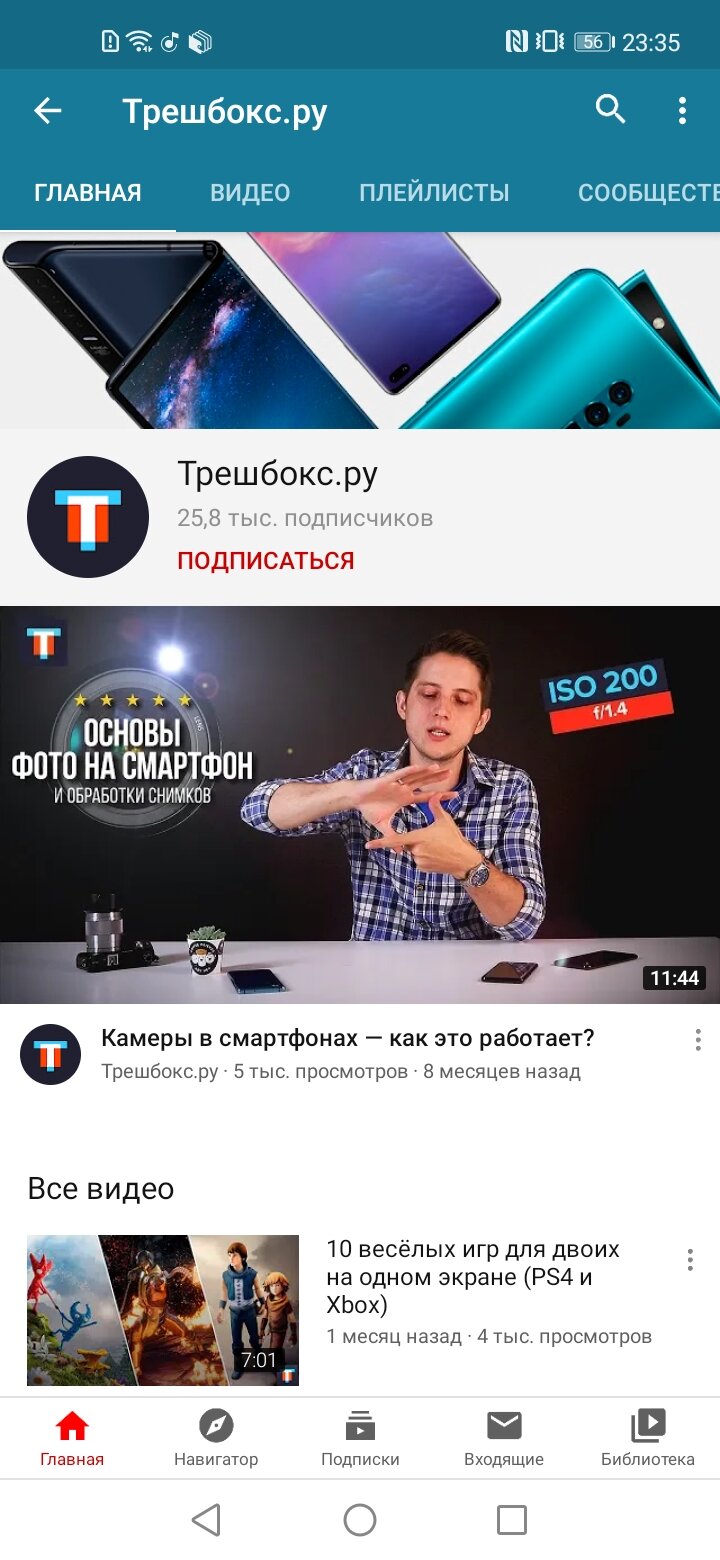Open the overflow menu in the app bar
The image size is (720, 1560).
(682, 111)
